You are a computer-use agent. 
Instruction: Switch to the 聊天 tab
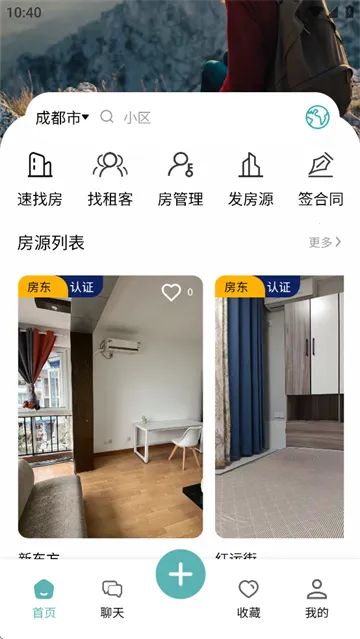coord(112,599)
